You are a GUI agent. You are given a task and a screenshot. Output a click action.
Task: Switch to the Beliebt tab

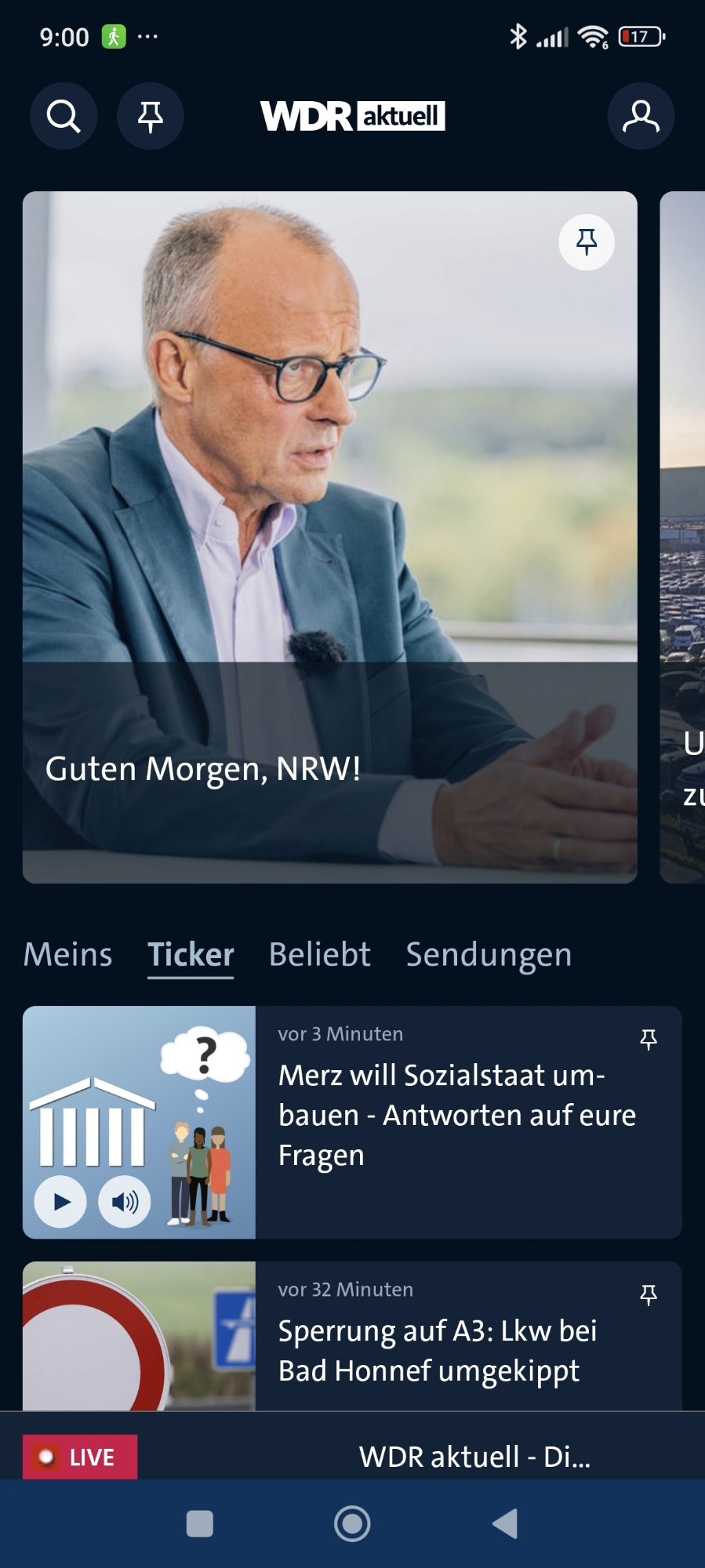pyautogui.click(x=319, y=954)
